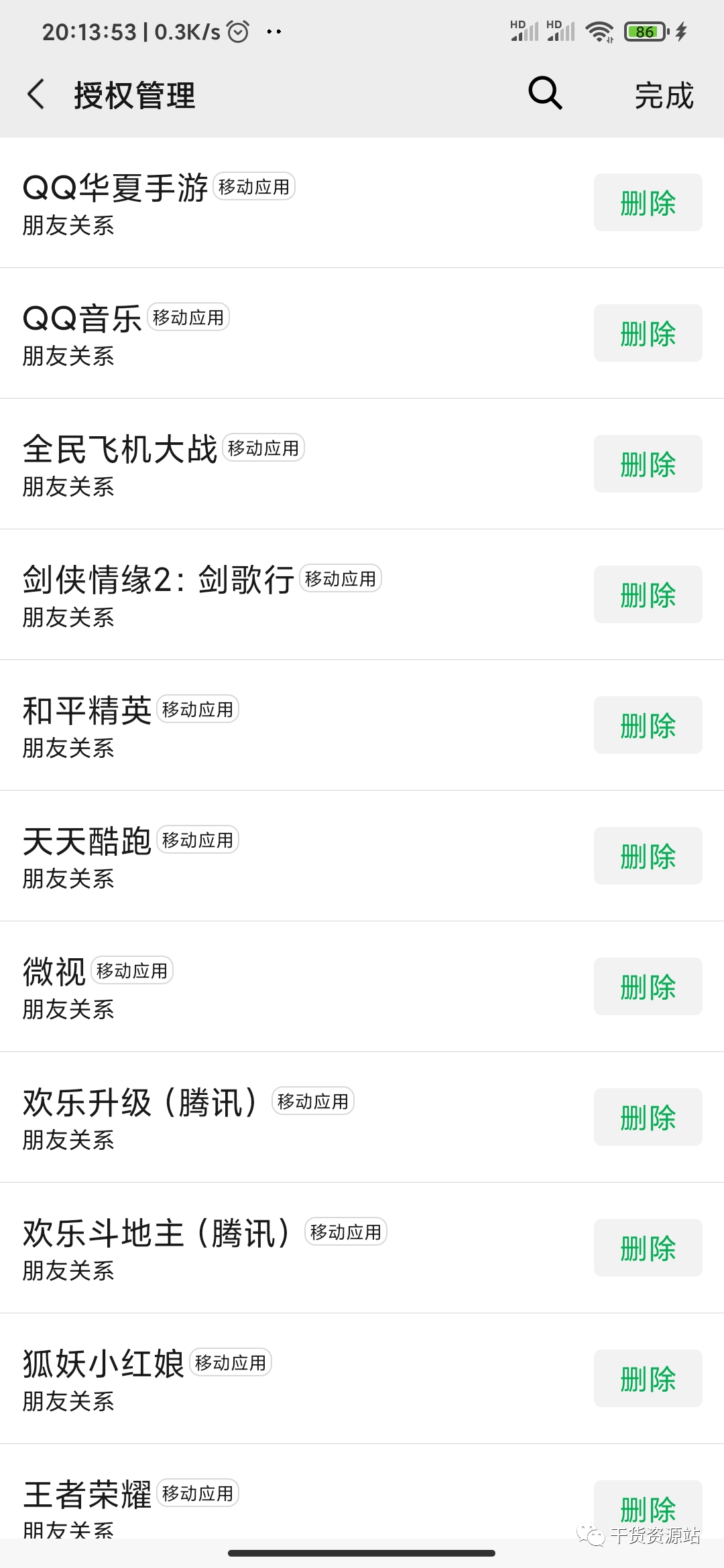Delete 全民飞机大战 authorization
This screenshot has height=1568, width=724.
[x=648, y=464]
